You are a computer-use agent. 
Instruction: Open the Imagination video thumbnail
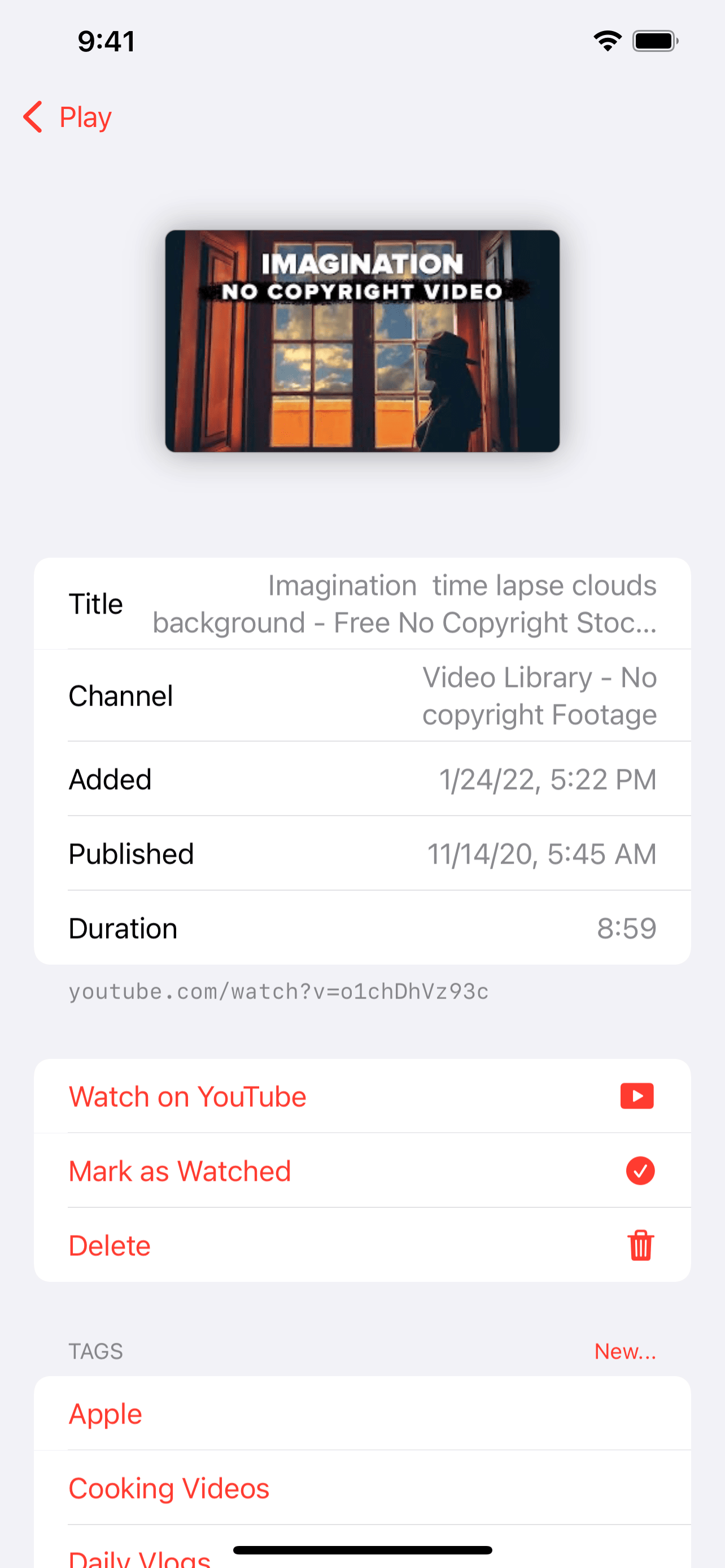click(x=362, y=341)
